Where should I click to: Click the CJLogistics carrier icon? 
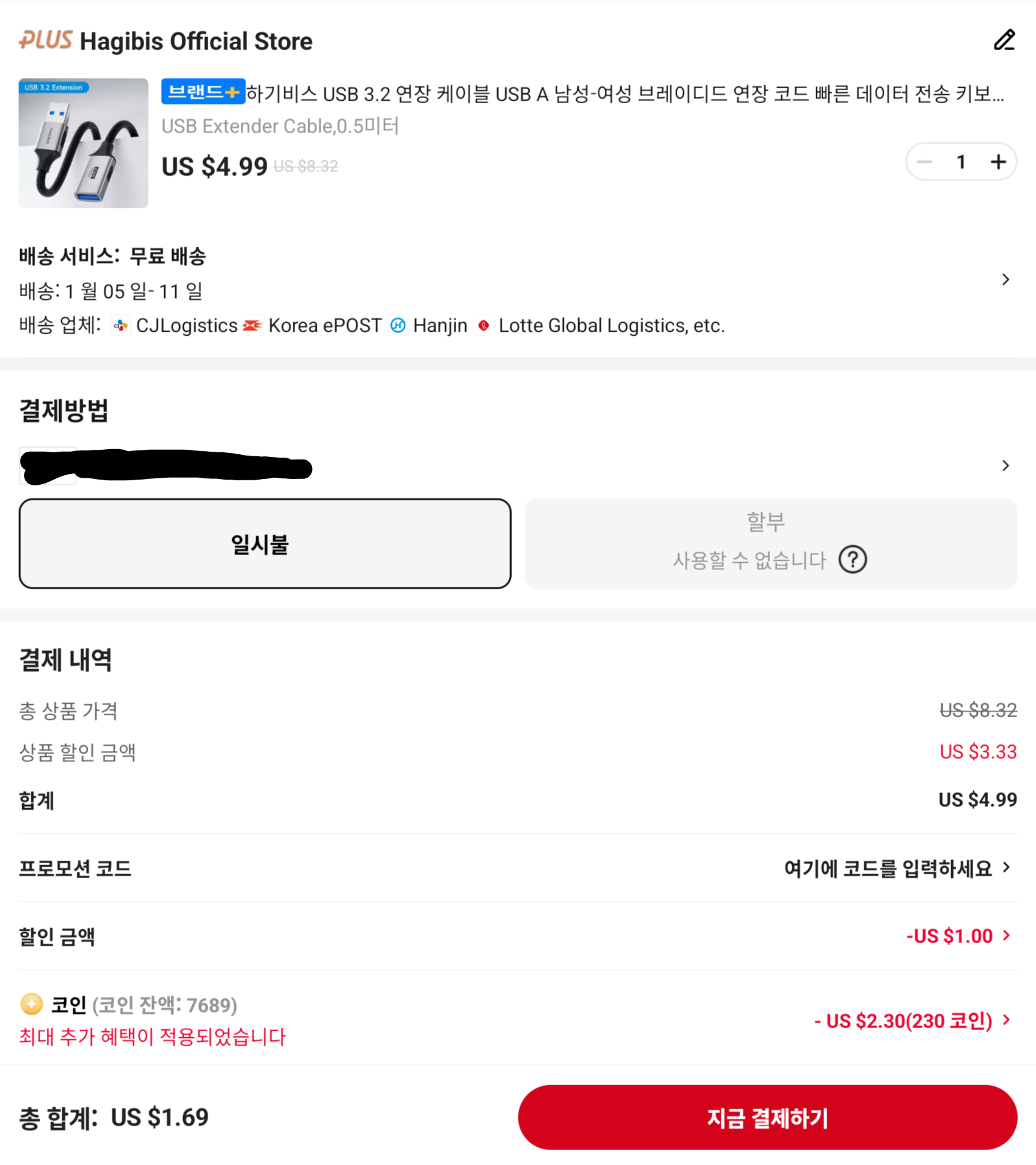coord(121,325)
